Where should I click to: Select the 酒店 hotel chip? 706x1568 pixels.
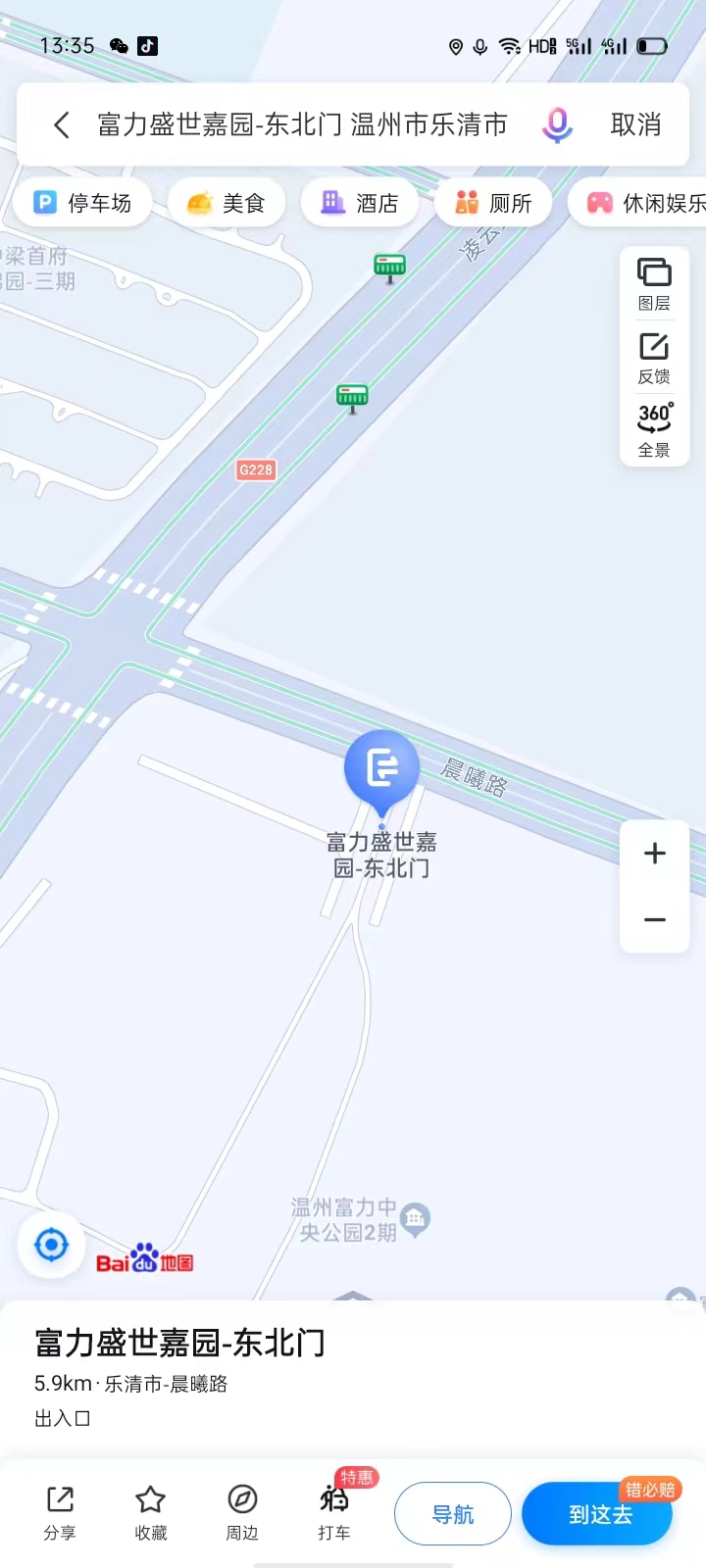coord(360,203)
